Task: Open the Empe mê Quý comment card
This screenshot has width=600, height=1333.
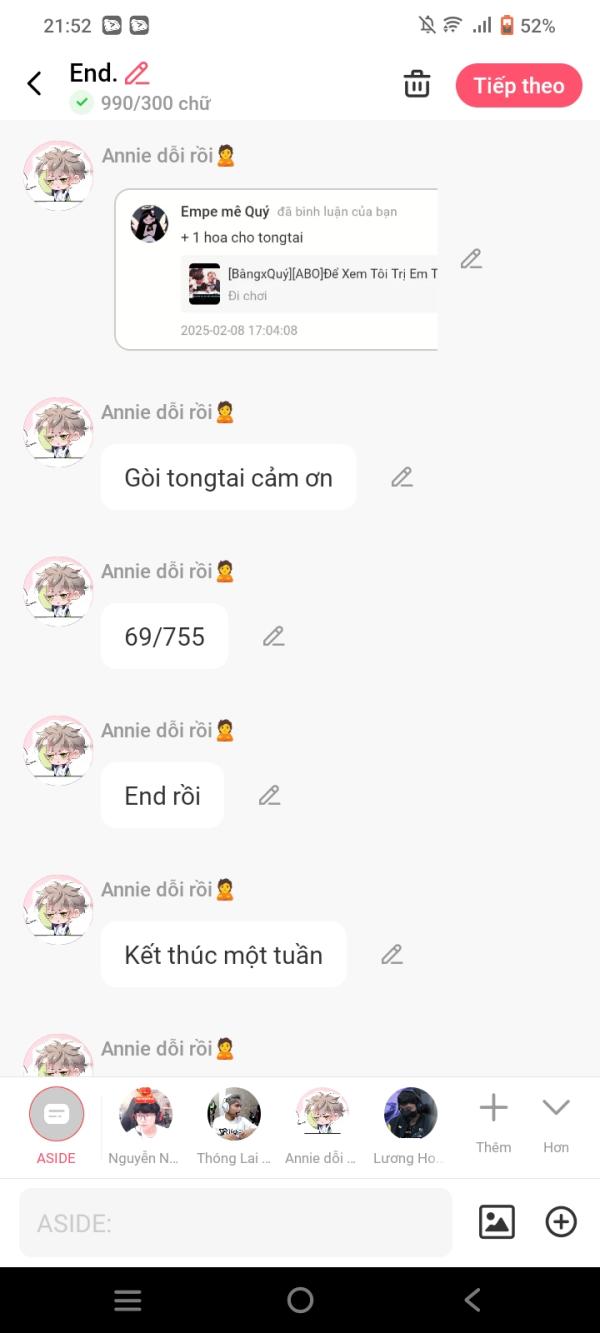Action: click(x=277, y=269)
